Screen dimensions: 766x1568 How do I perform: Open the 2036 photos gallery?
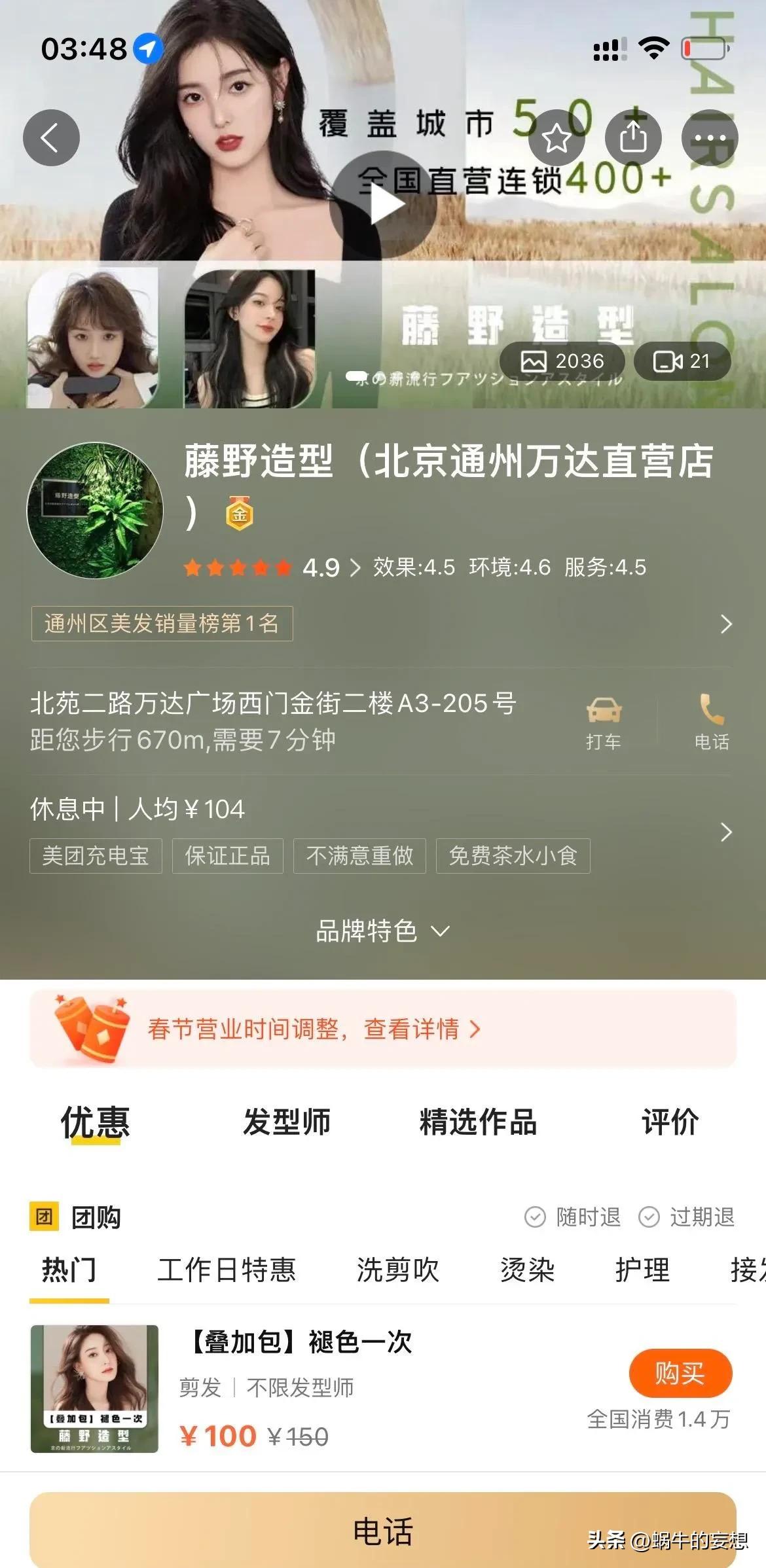[562, 361]
